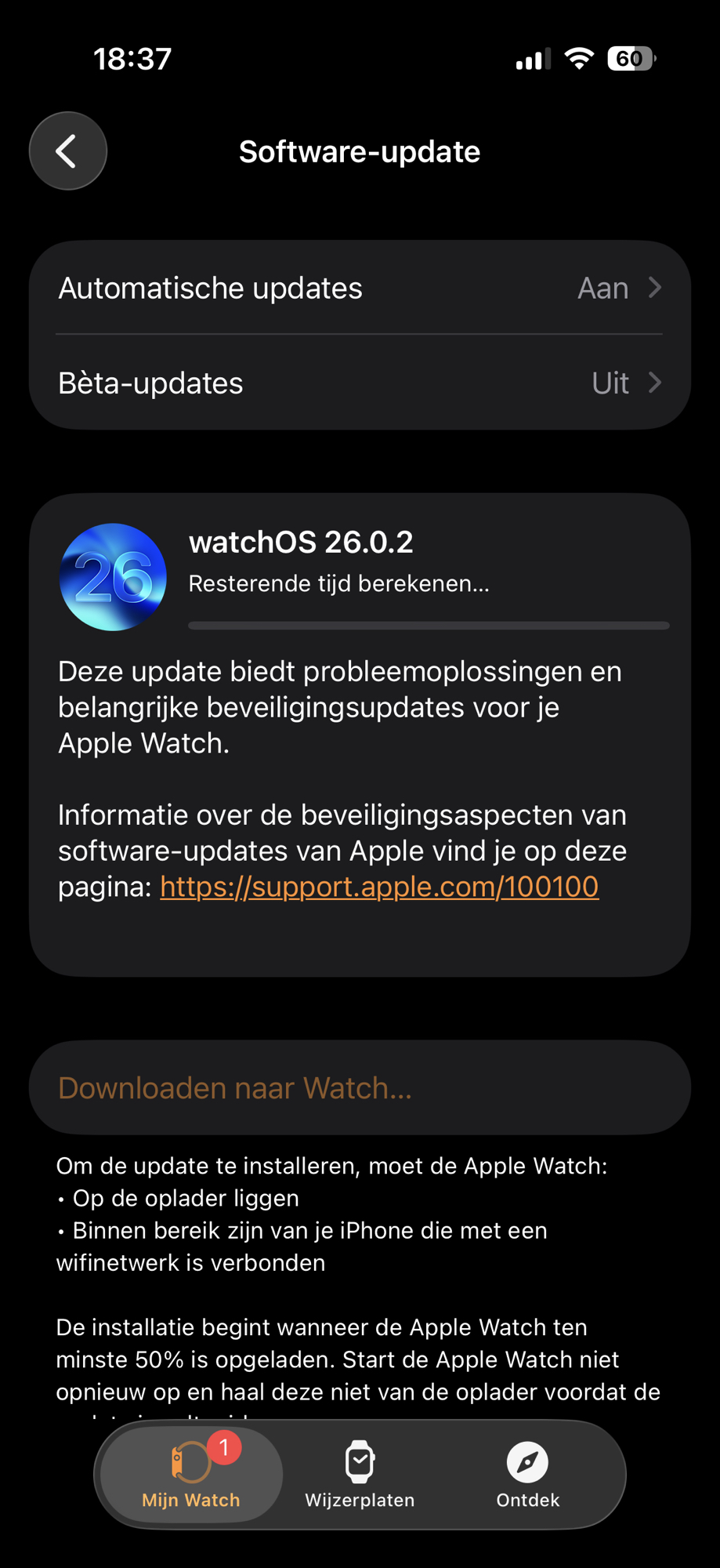Switch to the Mijn Watch tab
720x1568 pixels.
[191, 1475]
